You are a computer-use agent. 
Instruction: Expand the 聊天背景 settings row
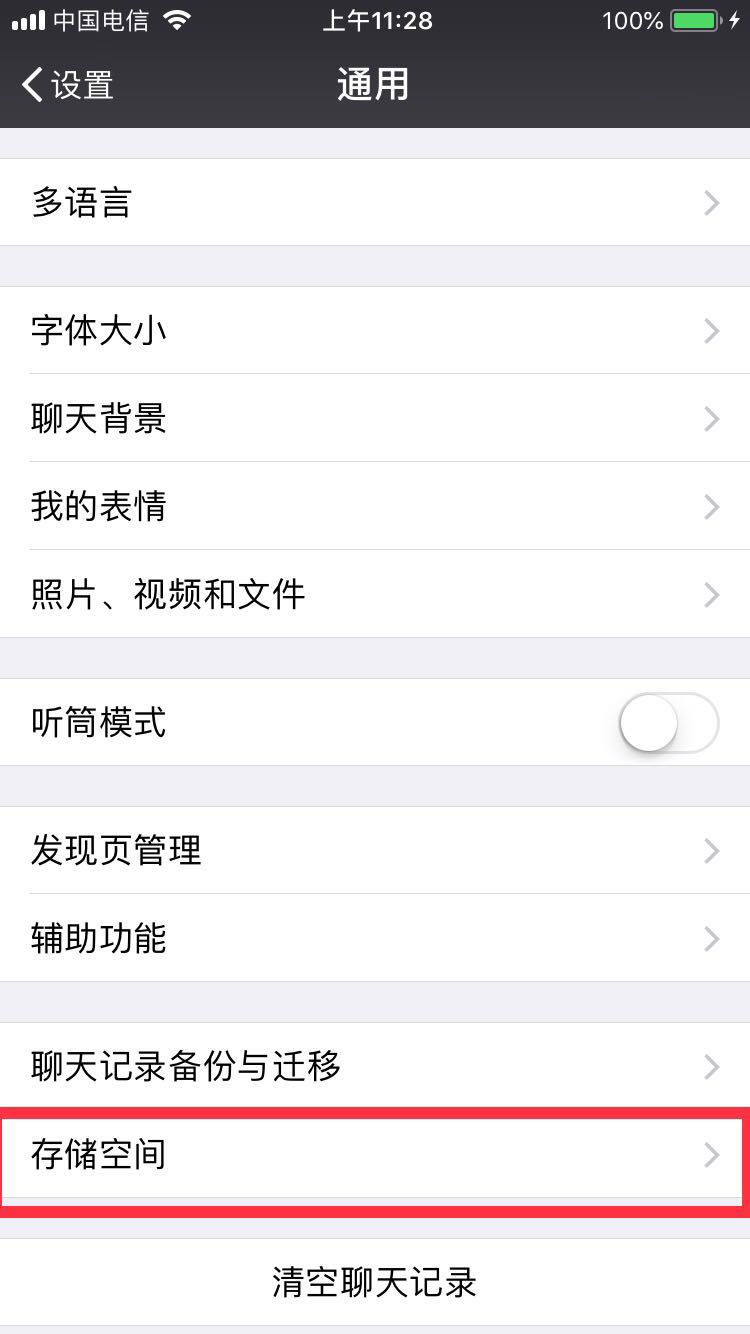tap(375, 419)
